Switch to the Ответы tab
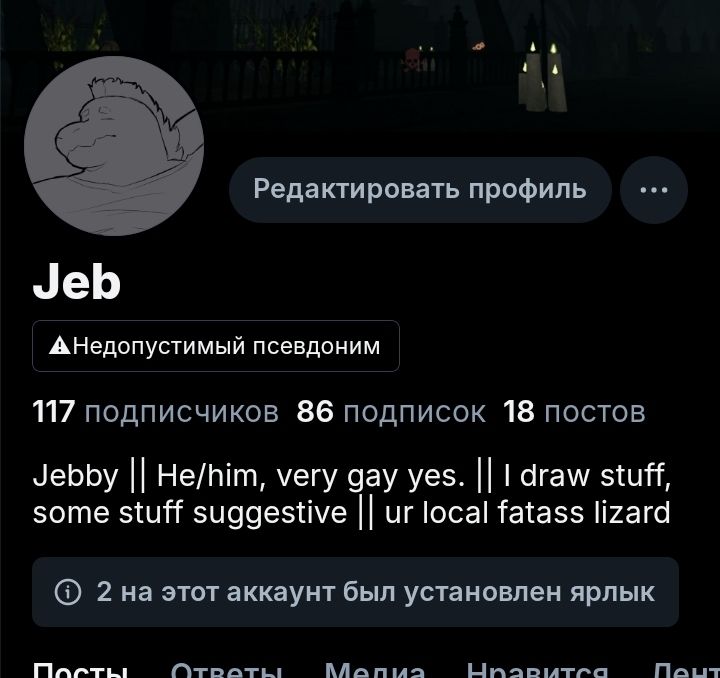 click(226, 670)
